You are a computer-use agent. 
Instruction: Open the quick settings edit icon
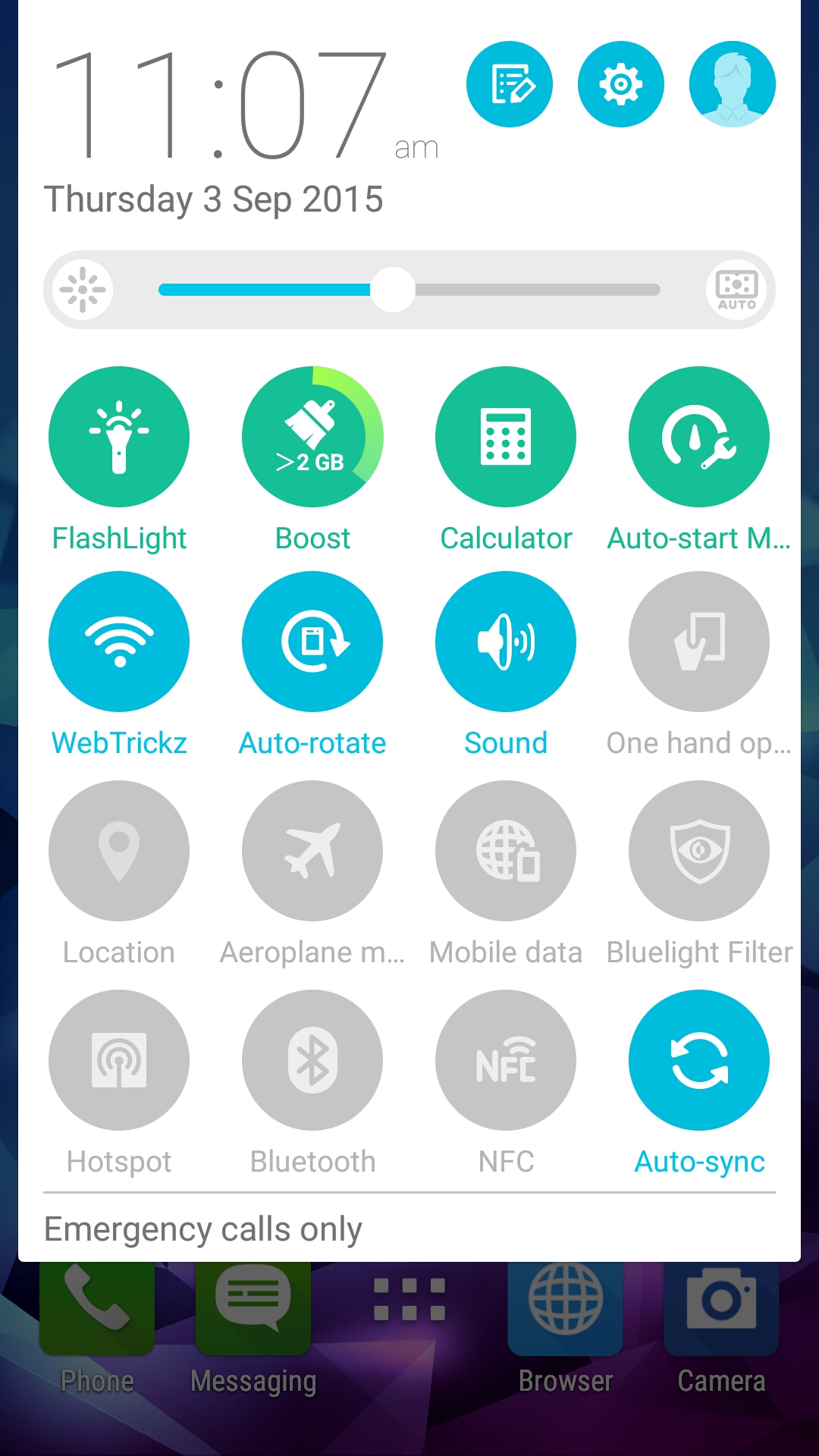click(510, 84)
